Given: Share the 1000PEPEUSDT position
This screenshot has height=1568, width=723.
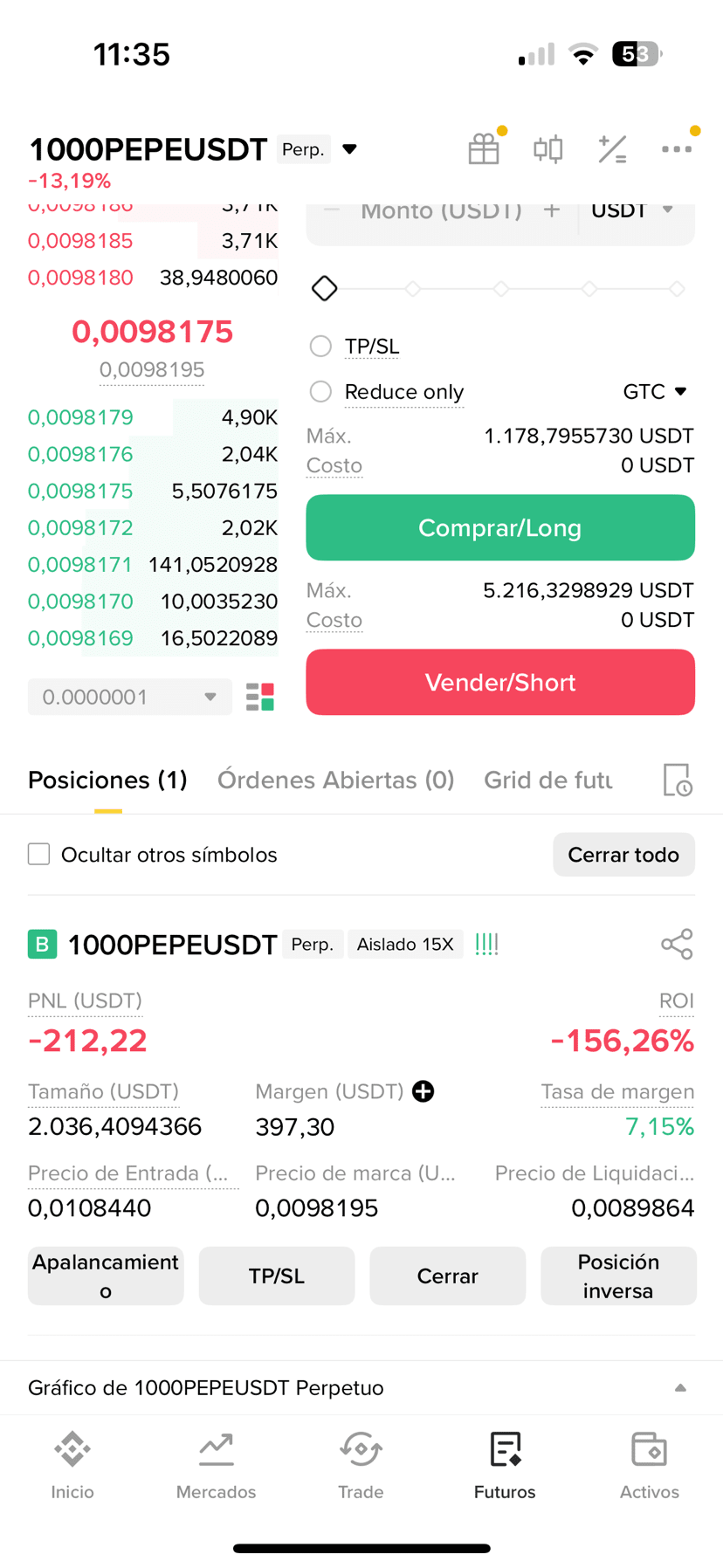Looking at the screenshot, I should coord(677,945).
